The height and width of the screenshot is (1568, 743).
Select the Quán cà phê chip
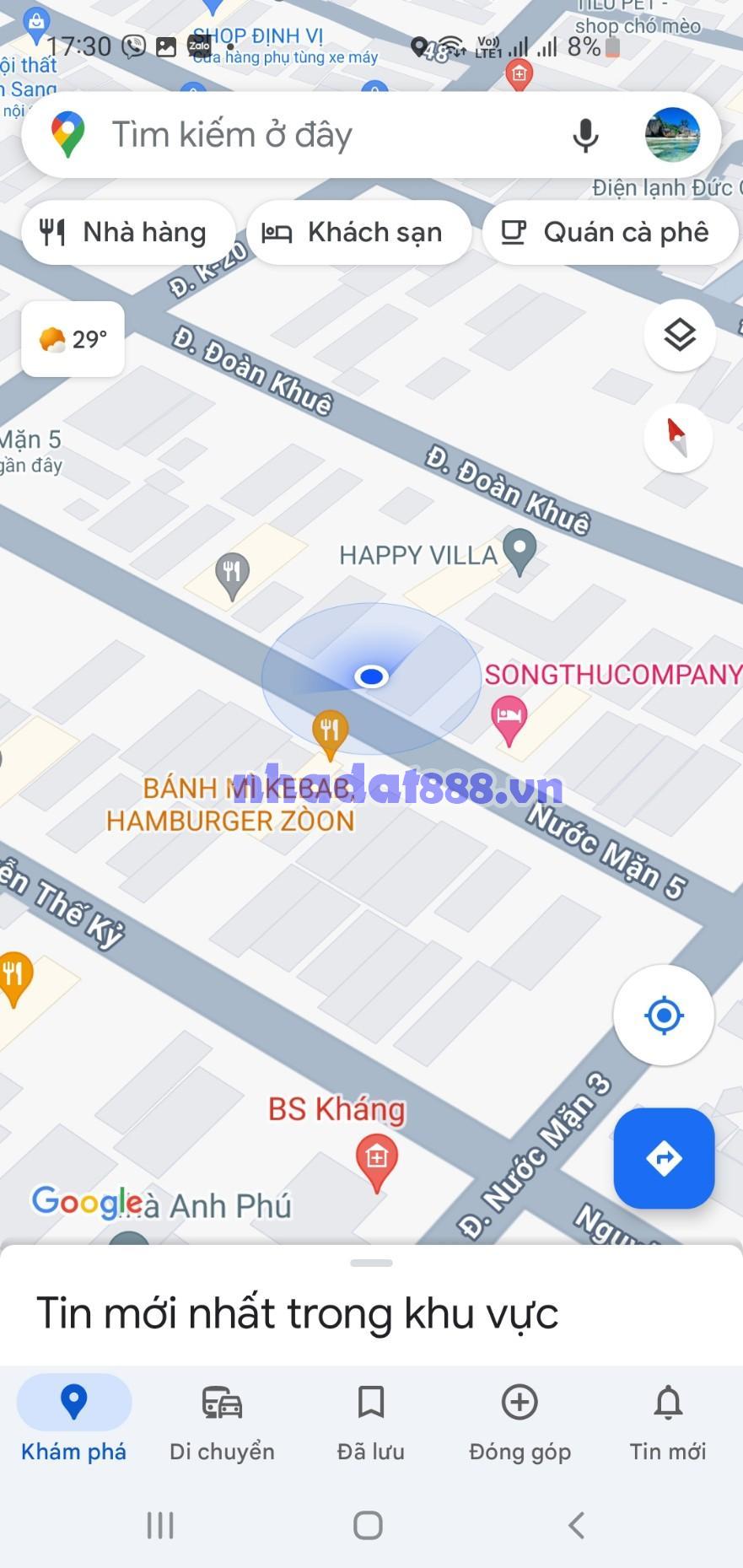pos(609,232)
